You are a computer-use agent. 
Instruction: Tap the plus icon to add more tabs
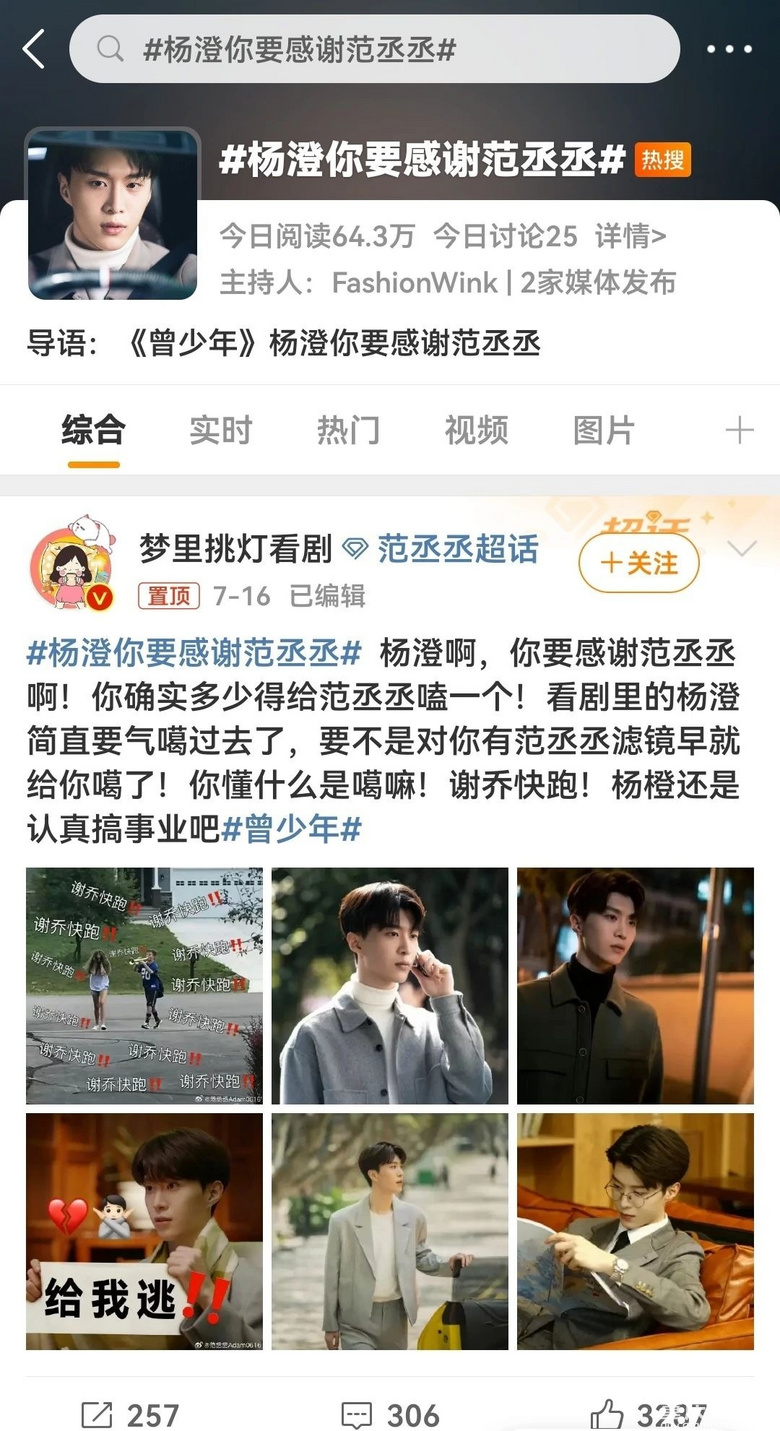pyautogui.click(x=739, y=431)
